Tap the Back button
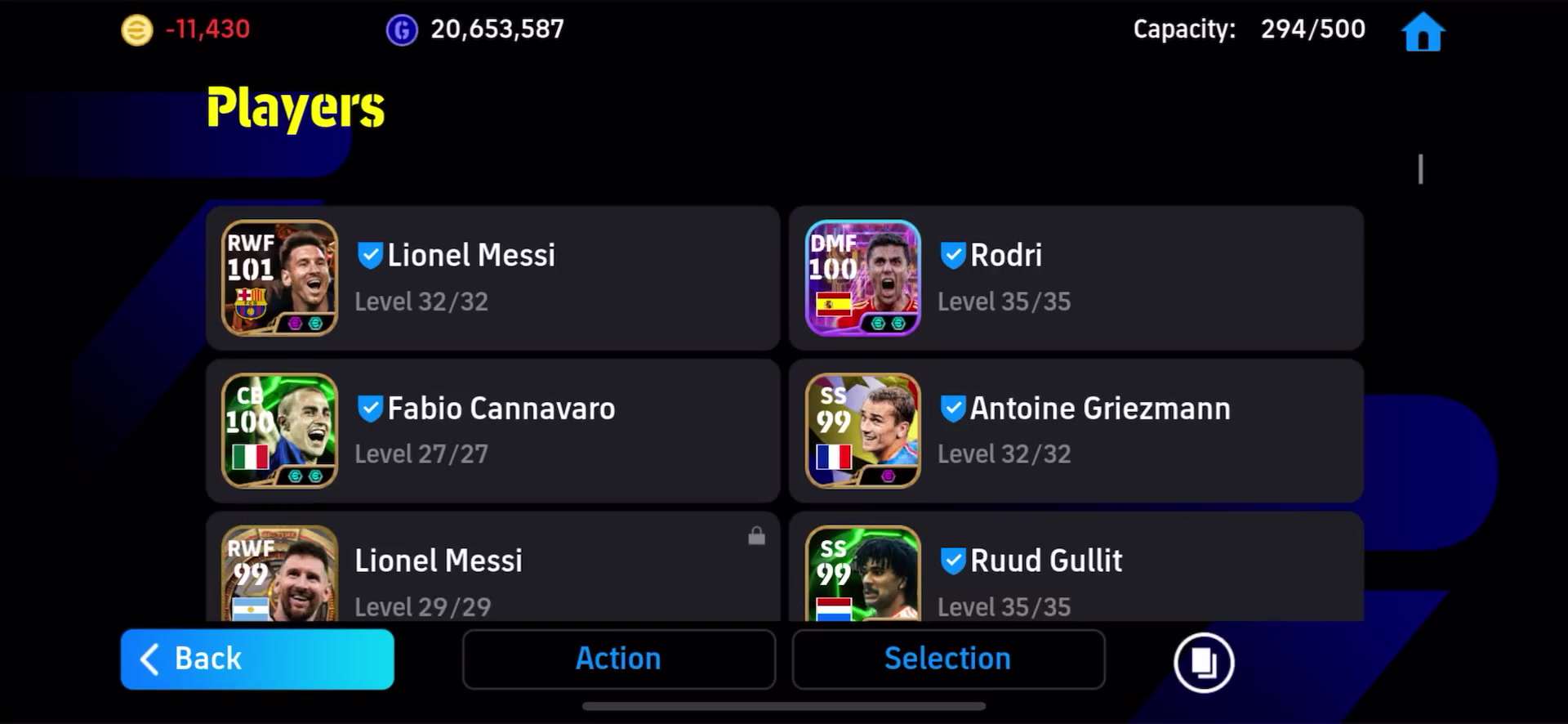This screenshot has width=1568, height=724. point(257,659)
